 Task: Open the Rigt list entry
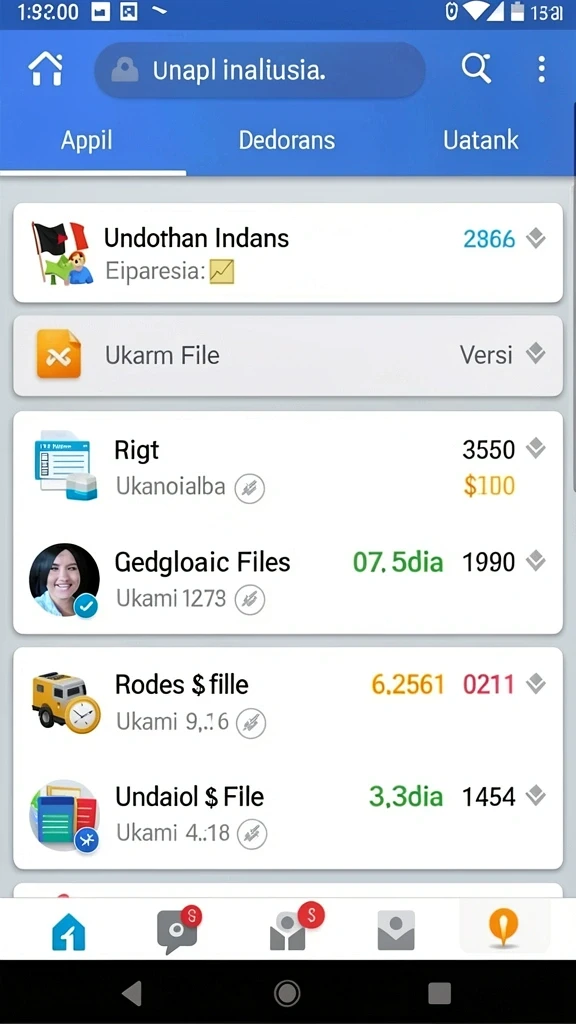tap(288, 466)
